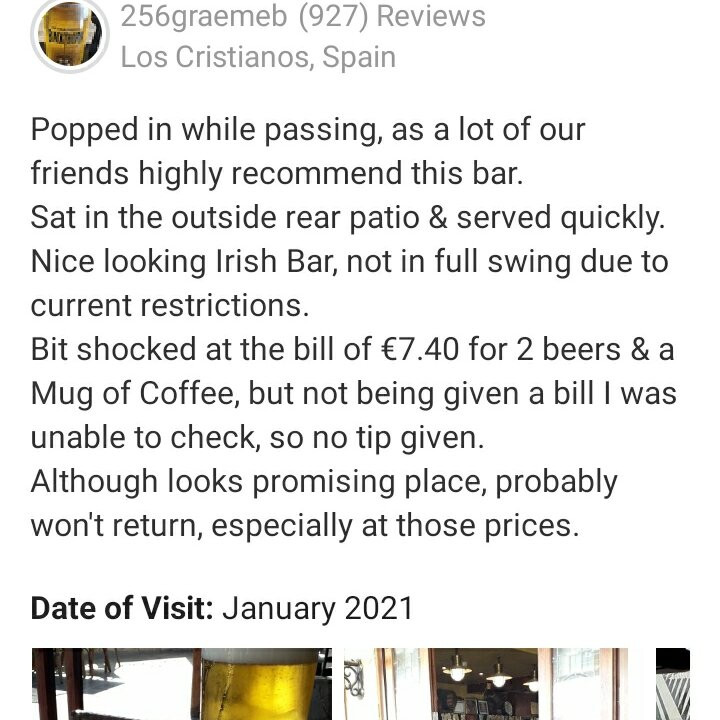Open reviewer 256graemeb's profile picture
Viewport: 720px width, 720px height.
pos(69,34)
